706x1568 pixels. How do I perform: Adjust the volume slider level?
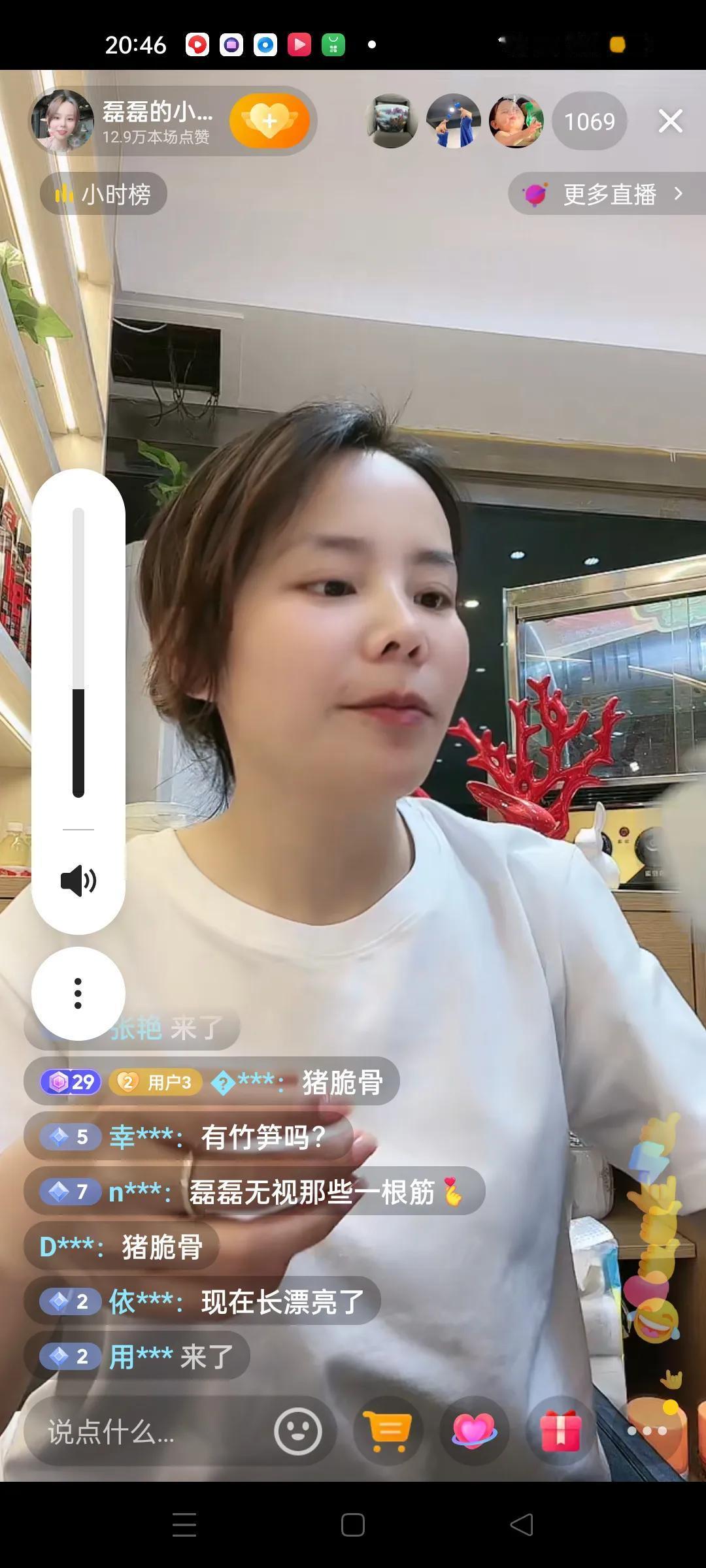(x=78, y=687)
